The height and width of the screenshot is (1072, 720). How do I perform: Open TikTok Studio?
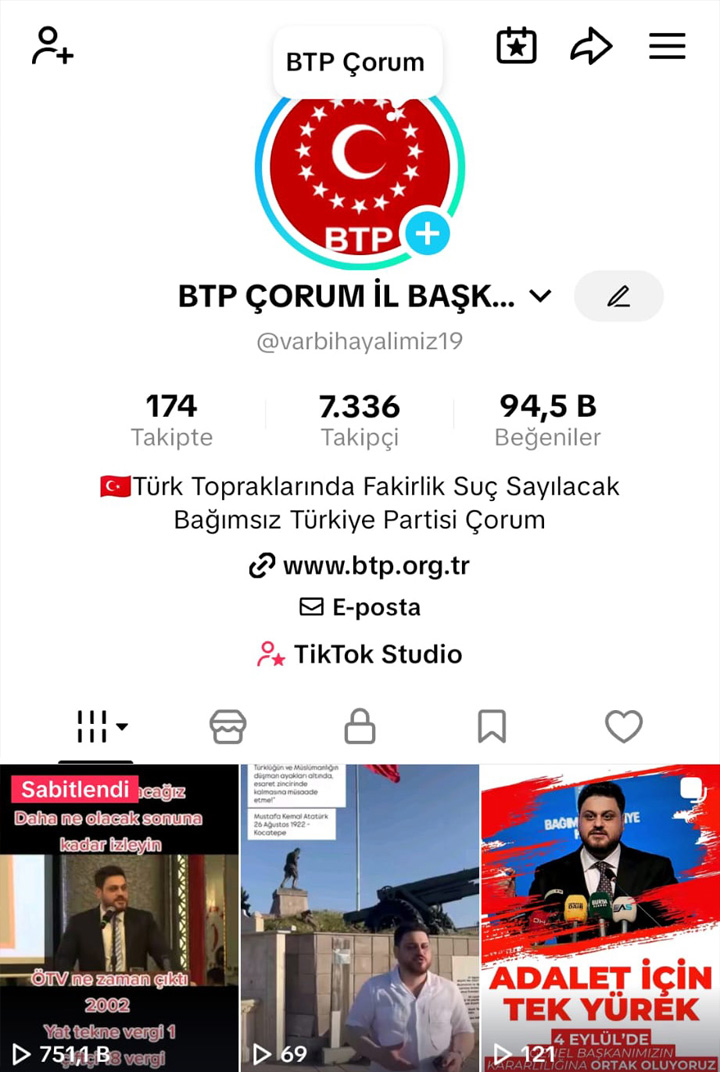360,654
